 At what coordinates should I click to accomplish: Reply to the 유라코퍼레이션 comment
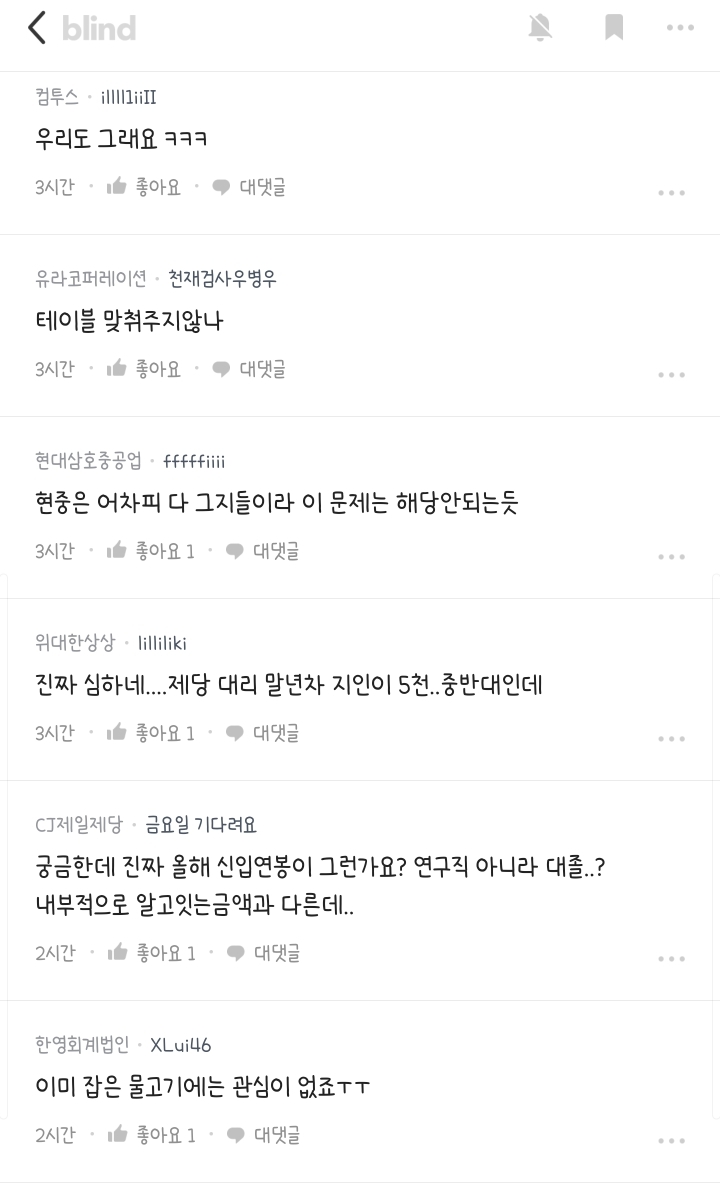pos(249,369)
